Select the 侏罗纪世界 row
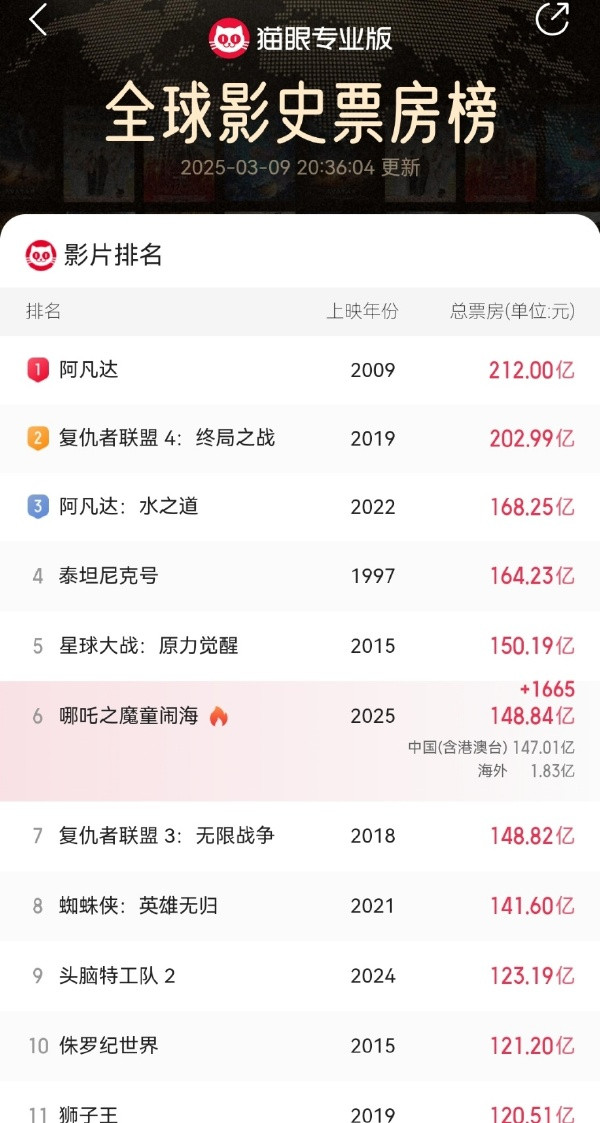The width and height of the screenshot is (600, 1123). 300,1046
